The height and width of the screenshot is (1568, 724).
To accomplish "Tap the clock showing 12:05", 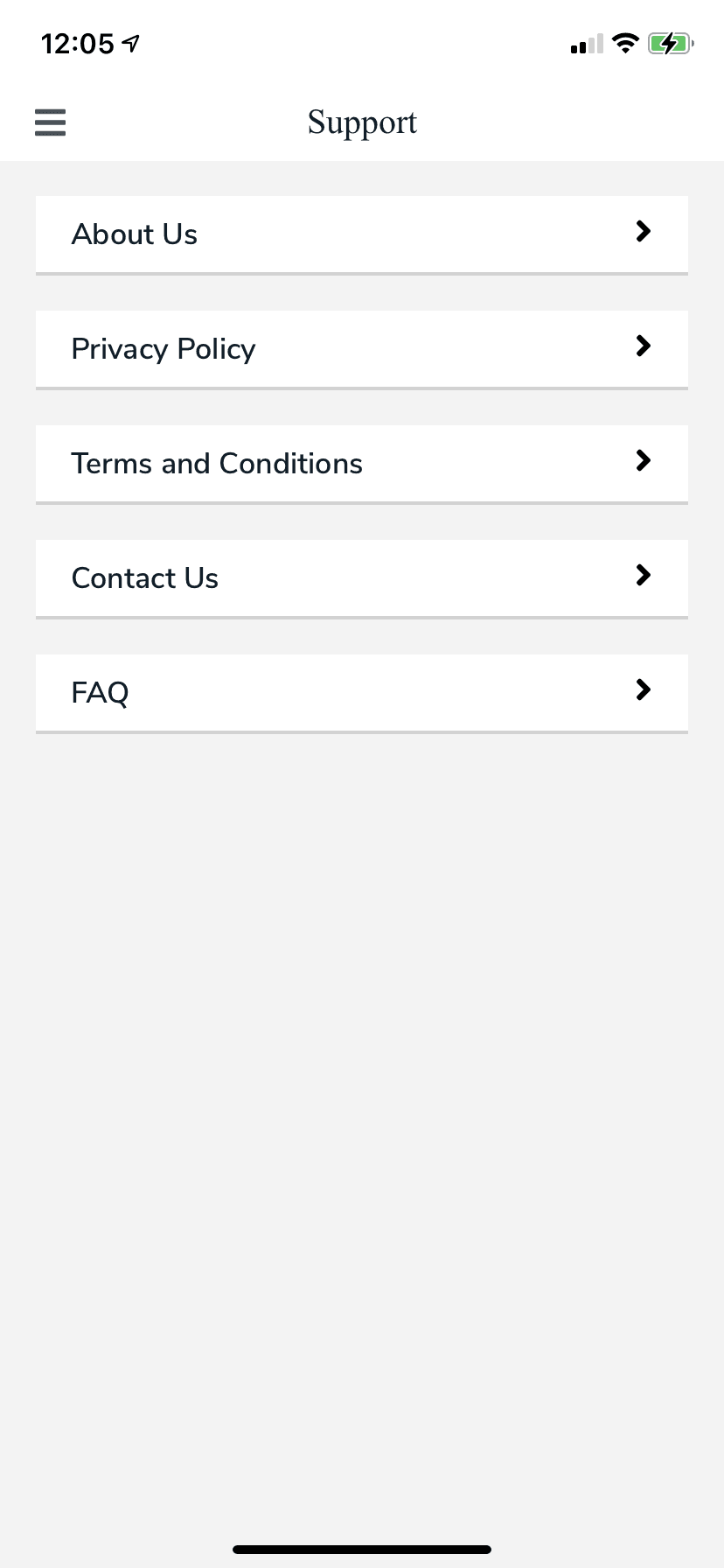I will tap(77, 43).
